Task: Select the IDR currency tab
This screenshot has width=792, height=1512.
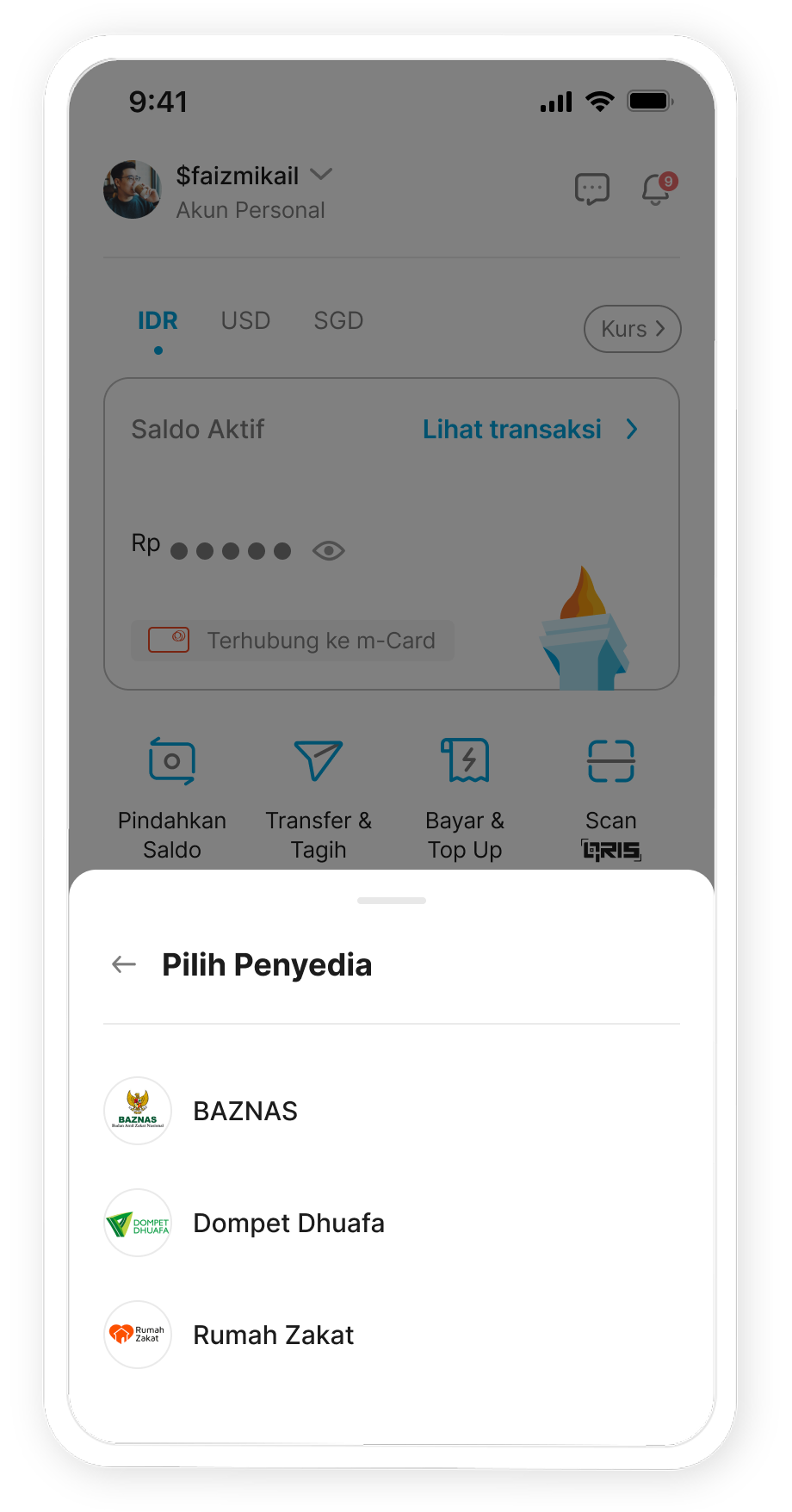Action: (x=158, y=321)
